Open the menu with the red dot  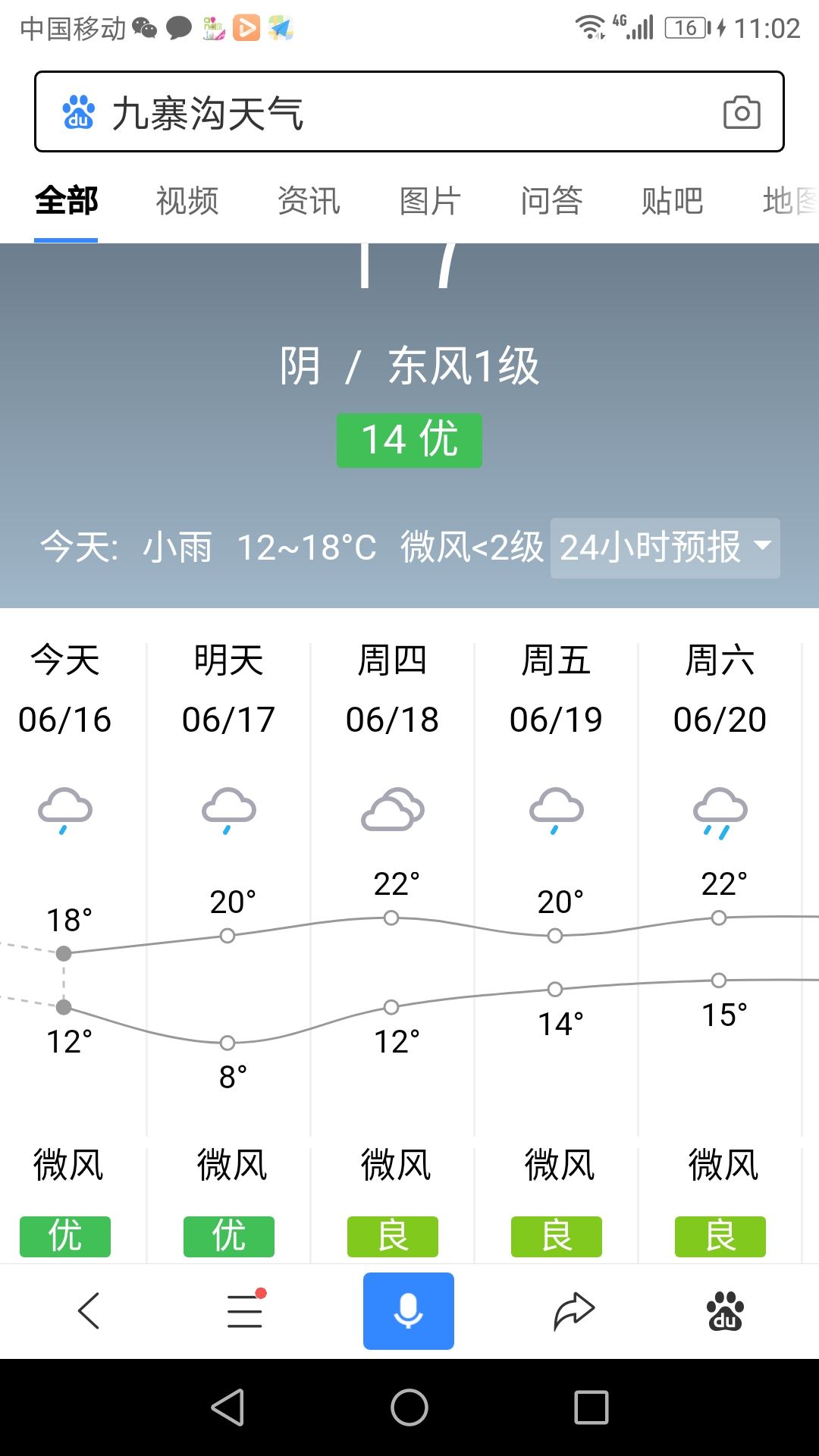pos(245,1310)
